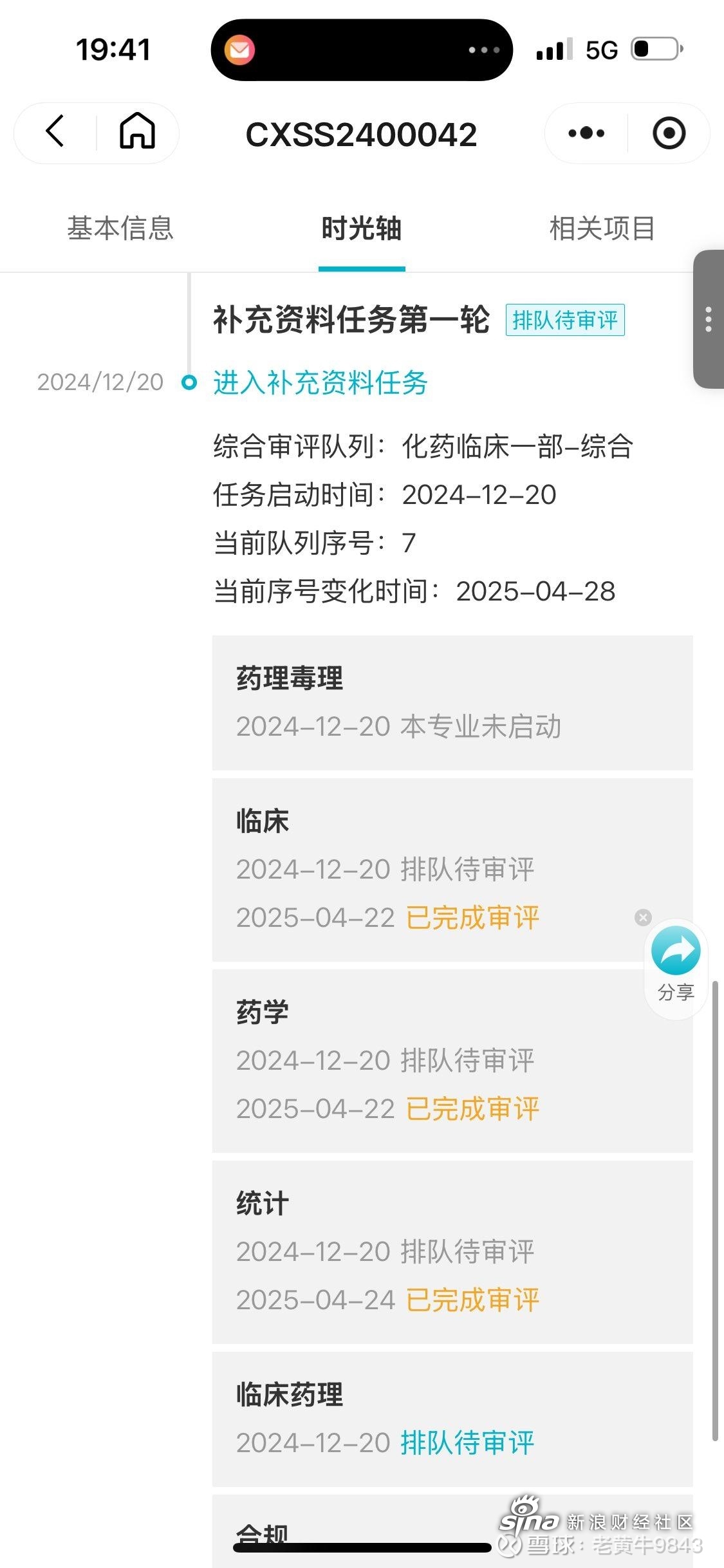Open the gray side handle with three dots
The height and width of the screenshot is (1568, 724).
(x=708, y=319)
